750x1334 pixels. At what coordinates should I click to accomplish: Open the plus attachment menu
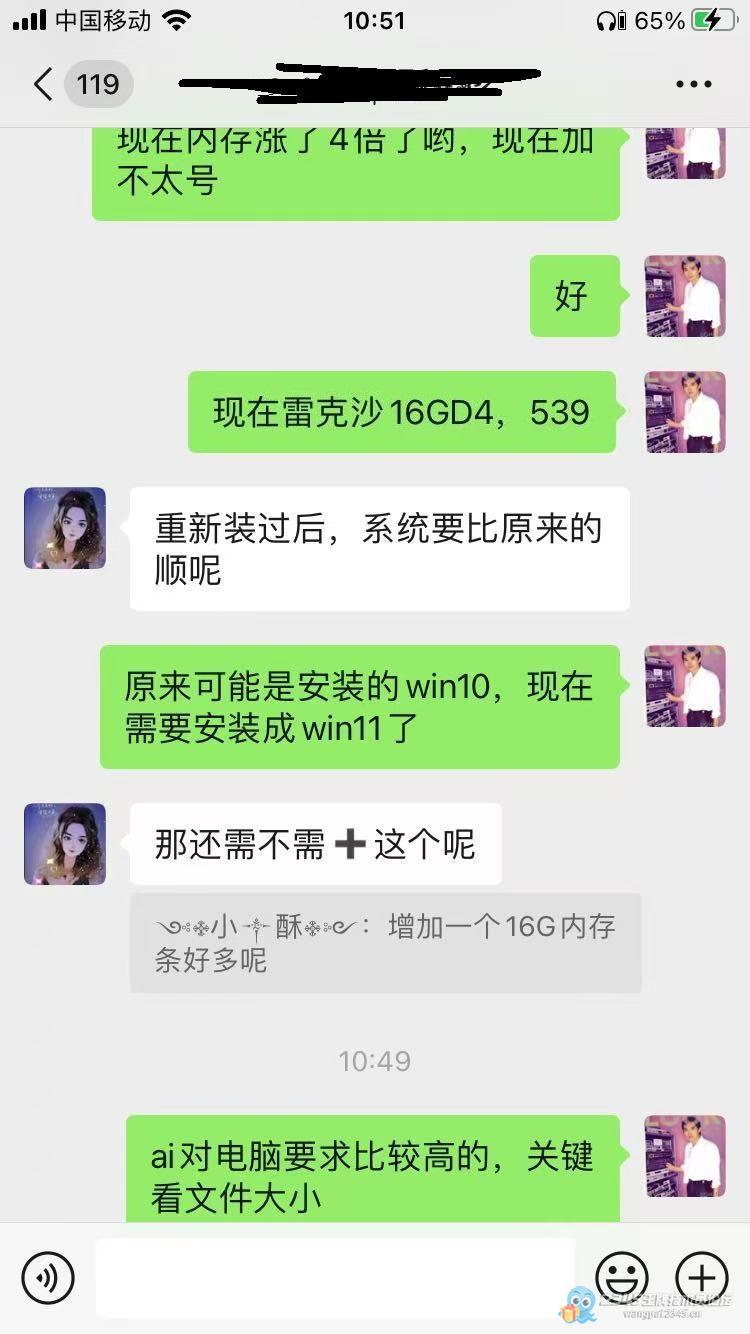click(x=702, y=1277)
